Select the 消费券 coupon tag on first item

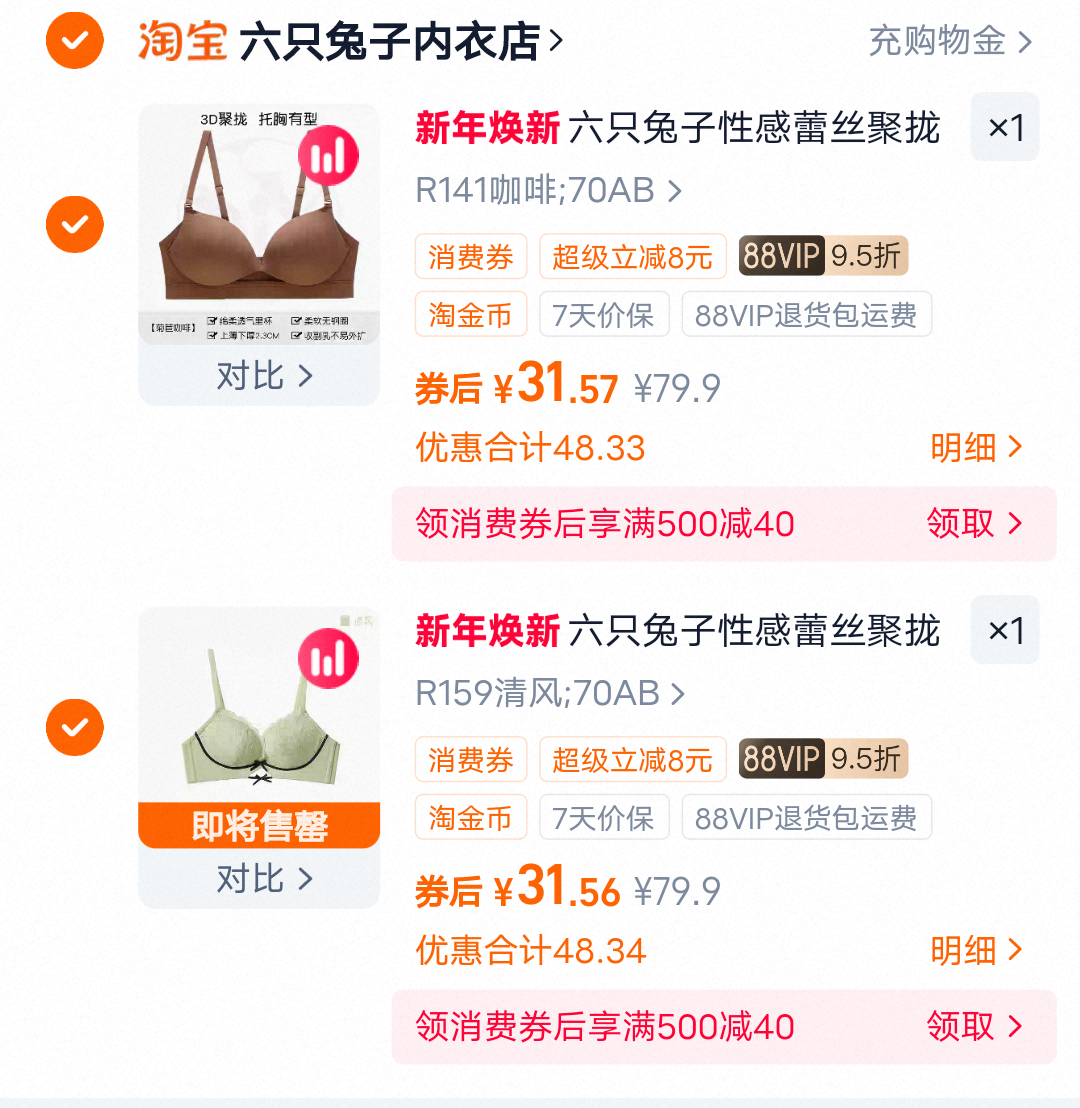click(470, 256)
